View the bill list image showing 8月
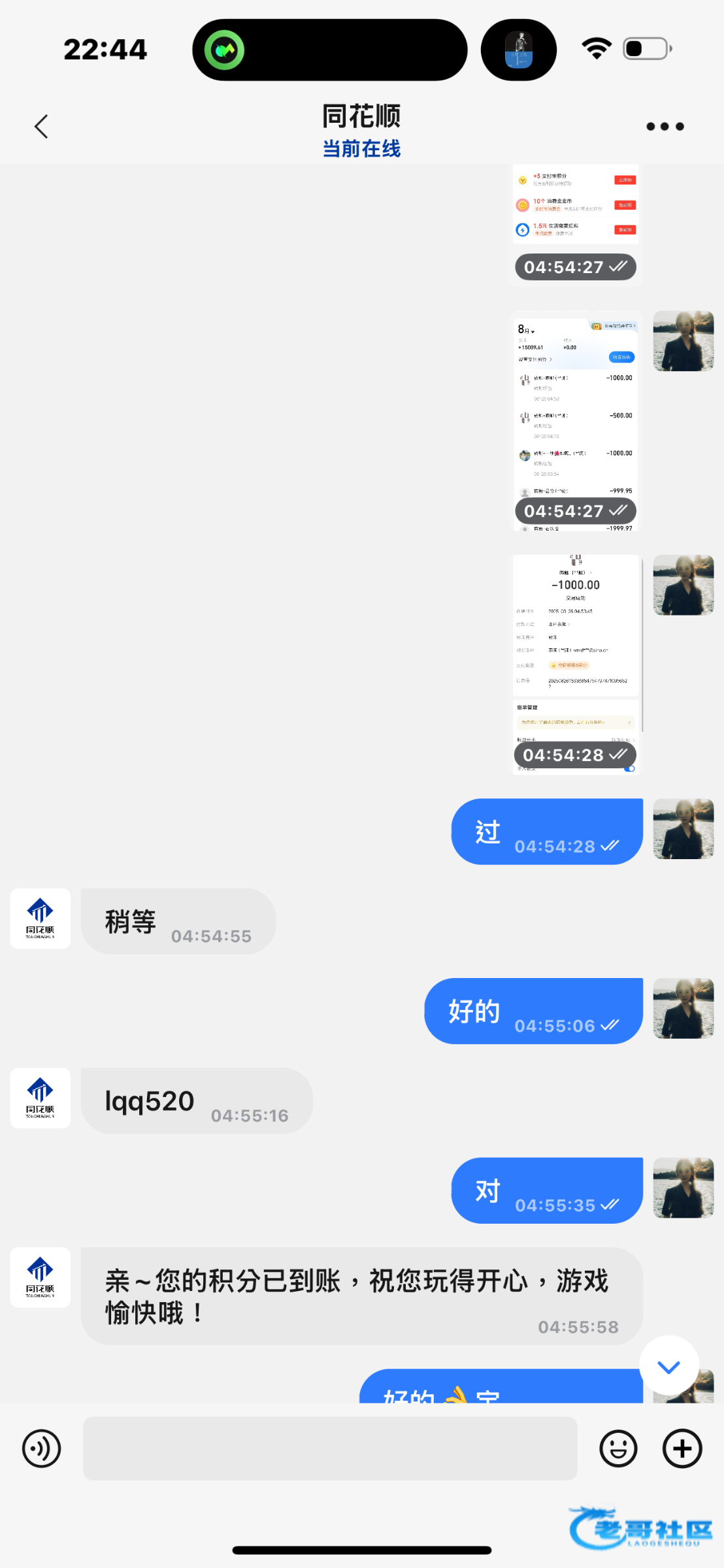The image size is (724, 1568). tap(576, 420)
